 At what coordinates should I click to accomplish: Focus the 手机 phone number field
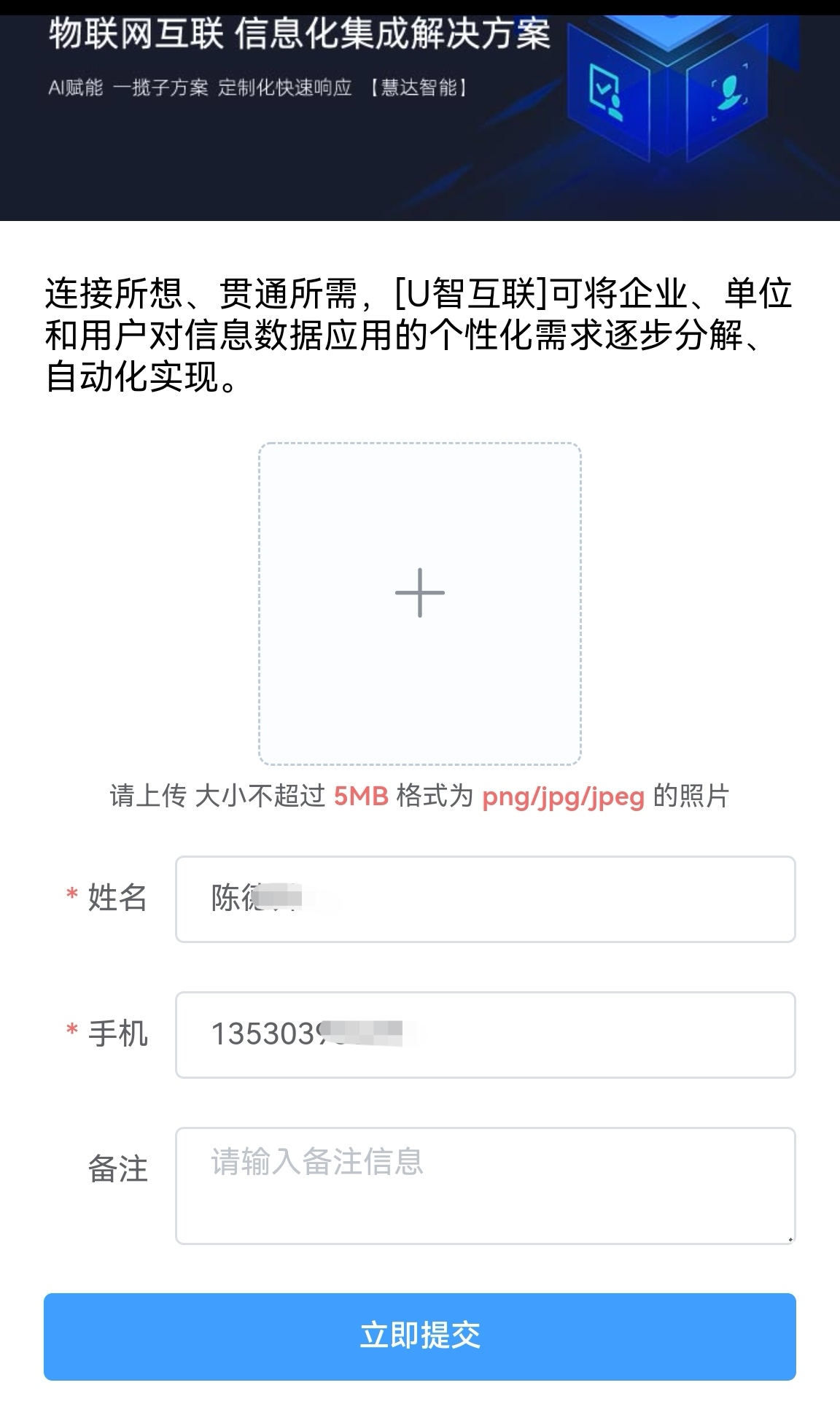(485, 1034)
